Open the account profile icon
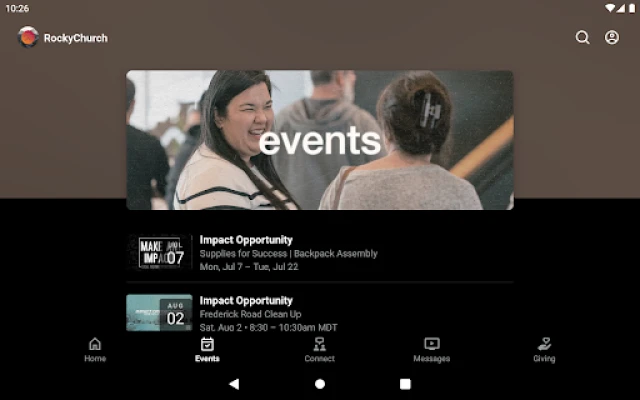 point(612,38)
